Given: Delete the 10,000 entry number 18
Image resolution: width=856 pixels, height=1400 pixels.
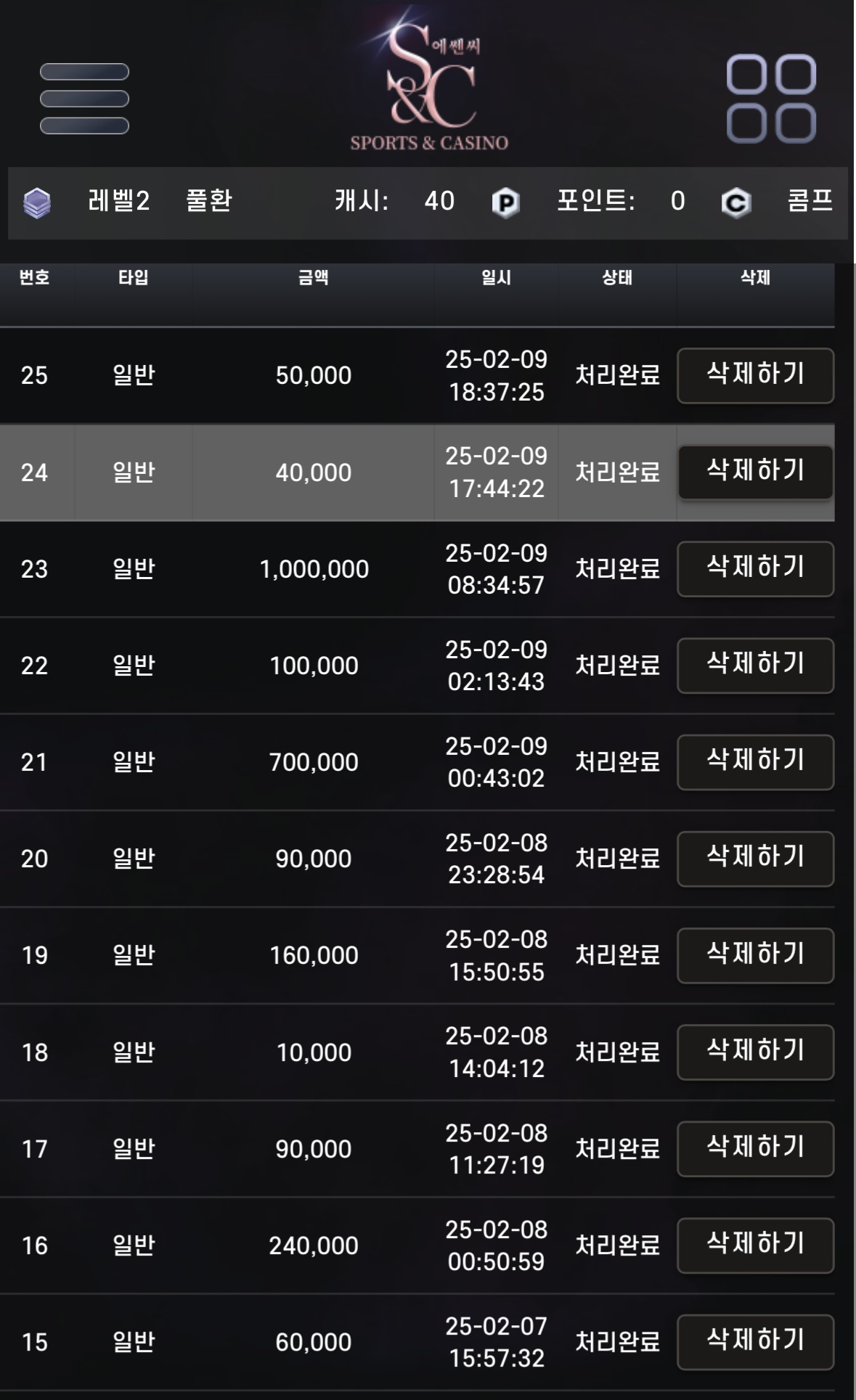Looking at the screenshot, I should (x=755, y=1052).
